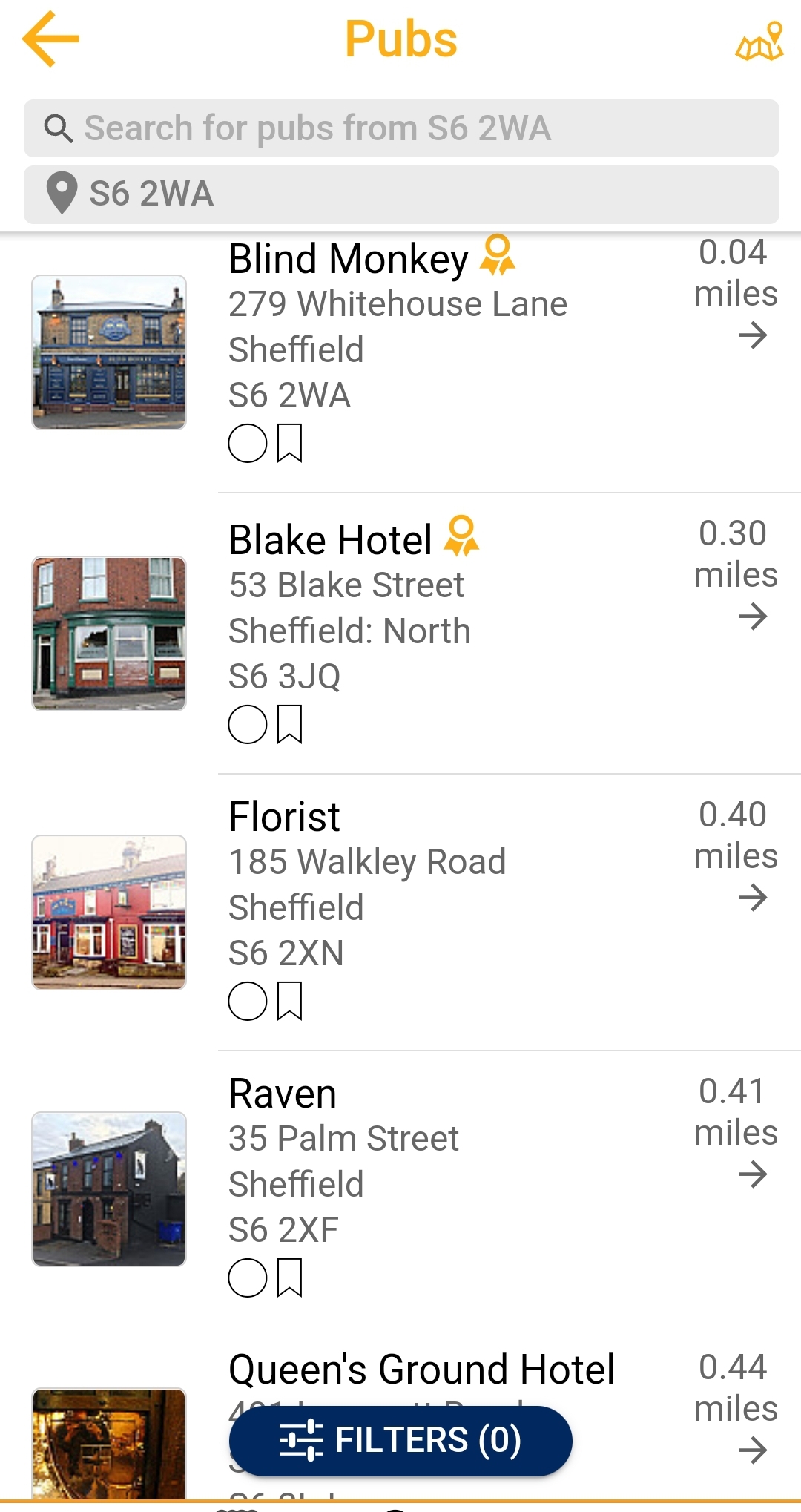Image resolution: width=801 pixels, height=1512 pixels.
Task: Open the map view icon
Action: 759,42
